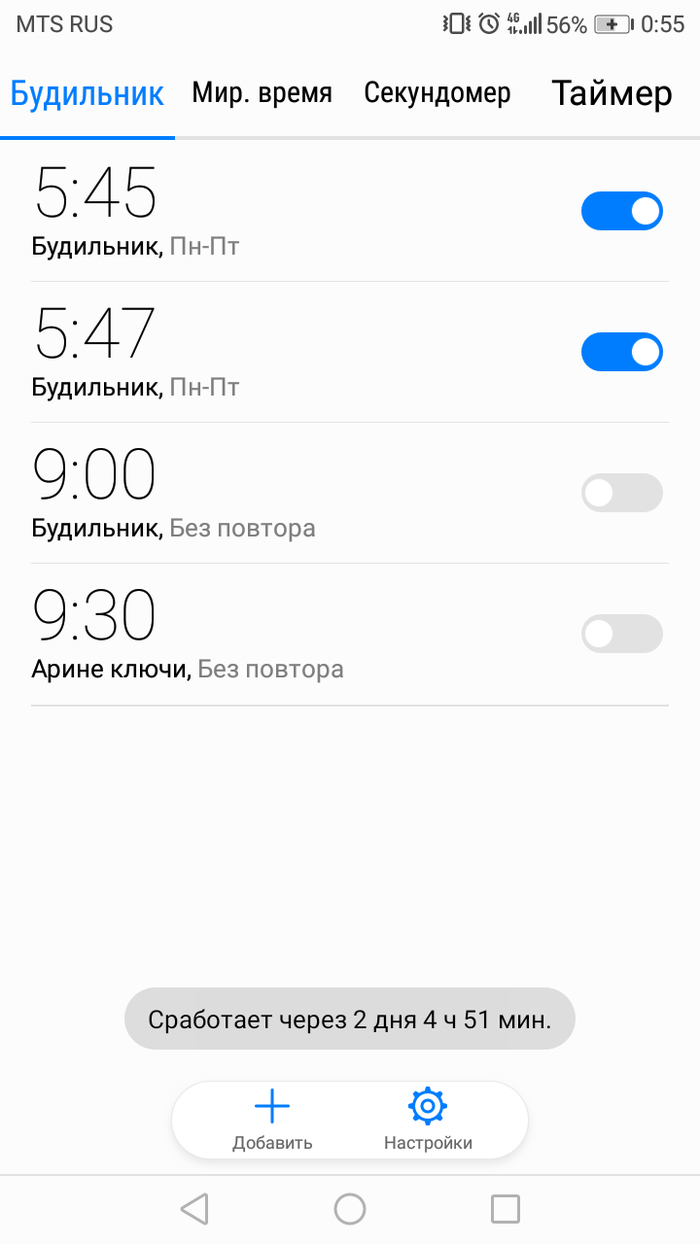700x1244 pixels.
Task: Enable the 9:00 alarm
Action: (621, 493)
